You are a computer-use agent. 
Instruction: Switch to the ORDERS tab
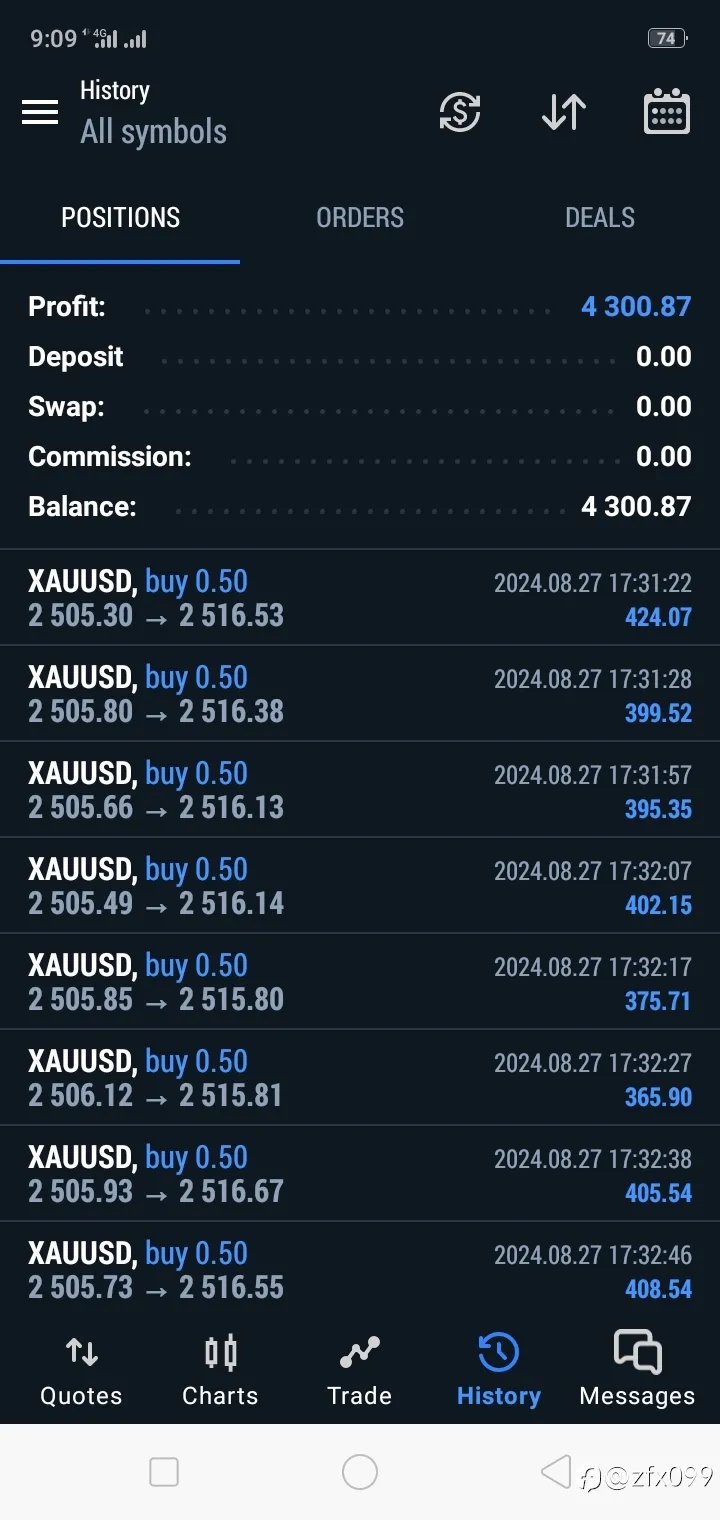point(360,218)
